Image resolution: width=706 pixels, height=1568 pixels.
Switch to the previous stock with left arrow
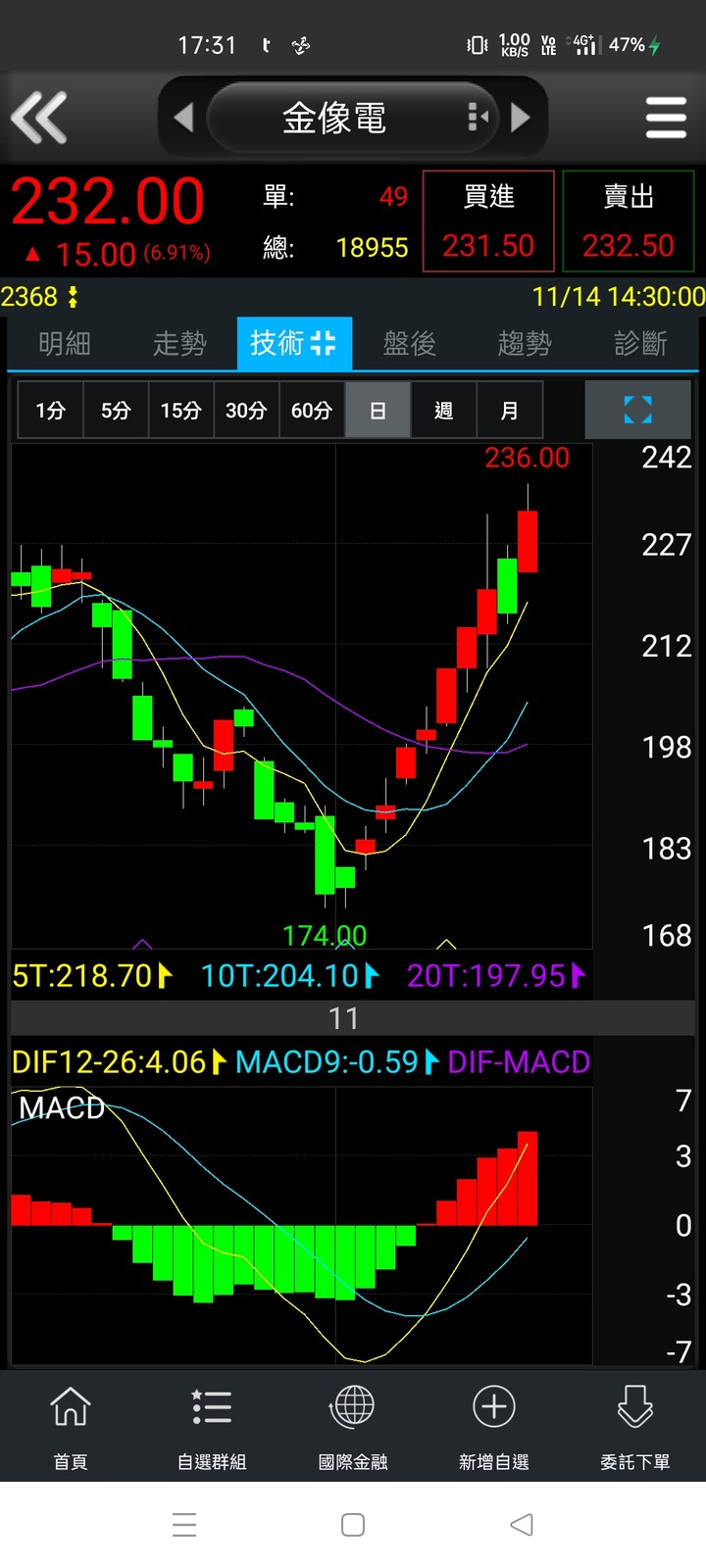point(183,119)
